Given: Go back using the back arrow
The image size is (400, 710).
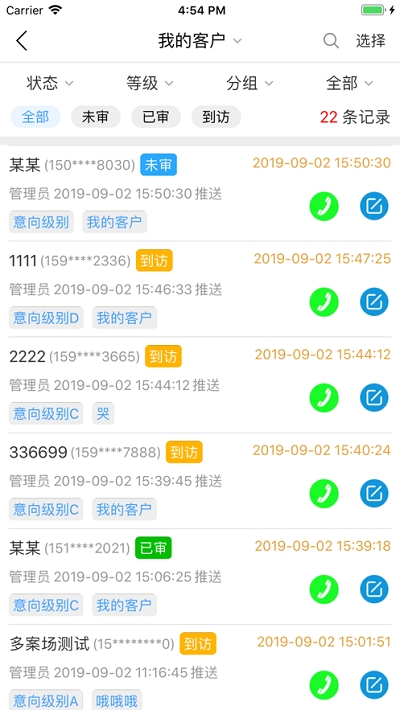Looking at the screenshot, I should [x=22, y=41].
